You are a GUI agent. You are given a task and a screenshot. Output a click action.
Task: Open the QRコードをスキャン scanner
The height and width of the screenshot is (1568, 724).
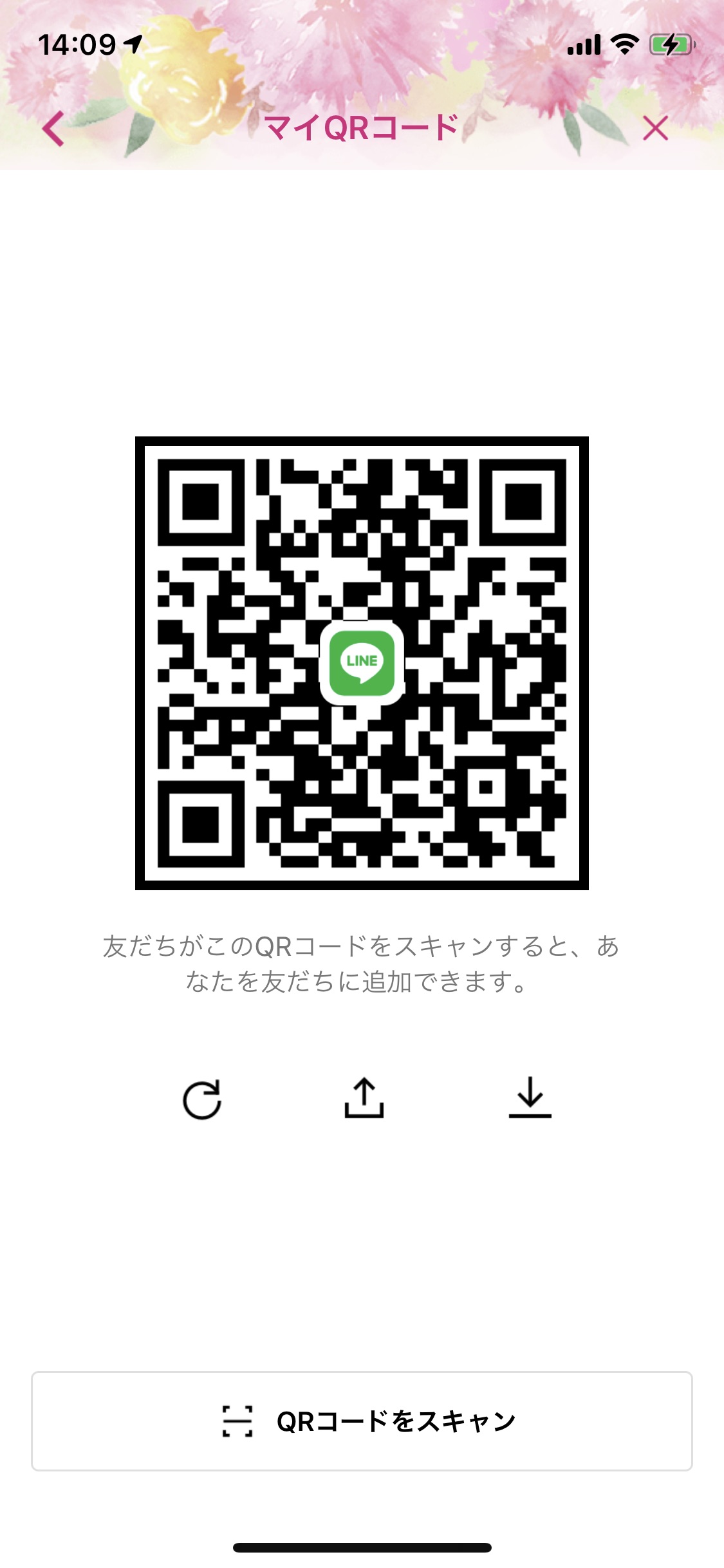[x=362, y=1421]
